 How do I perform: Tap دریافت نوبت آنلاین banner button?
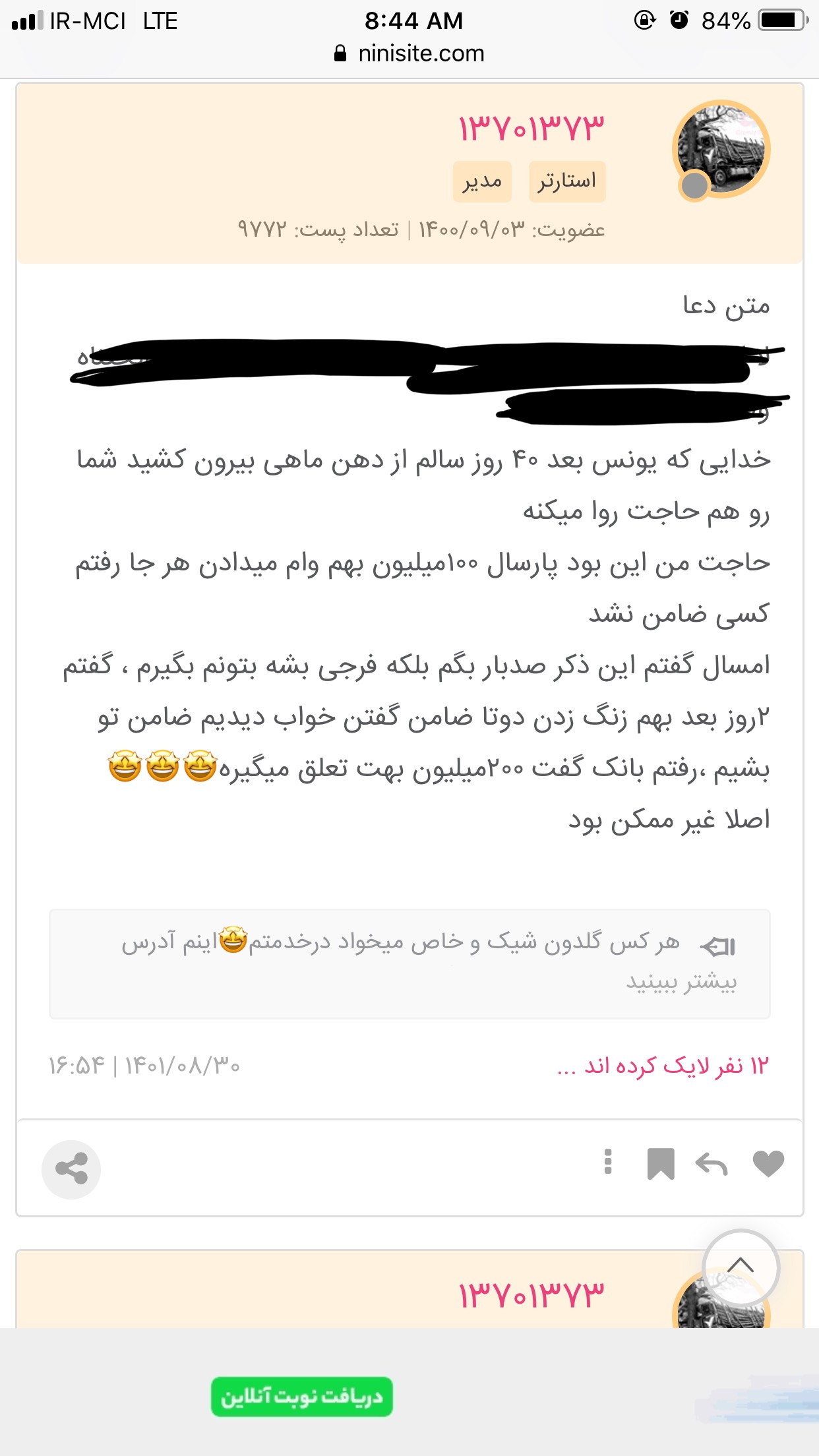[302, 1397]
